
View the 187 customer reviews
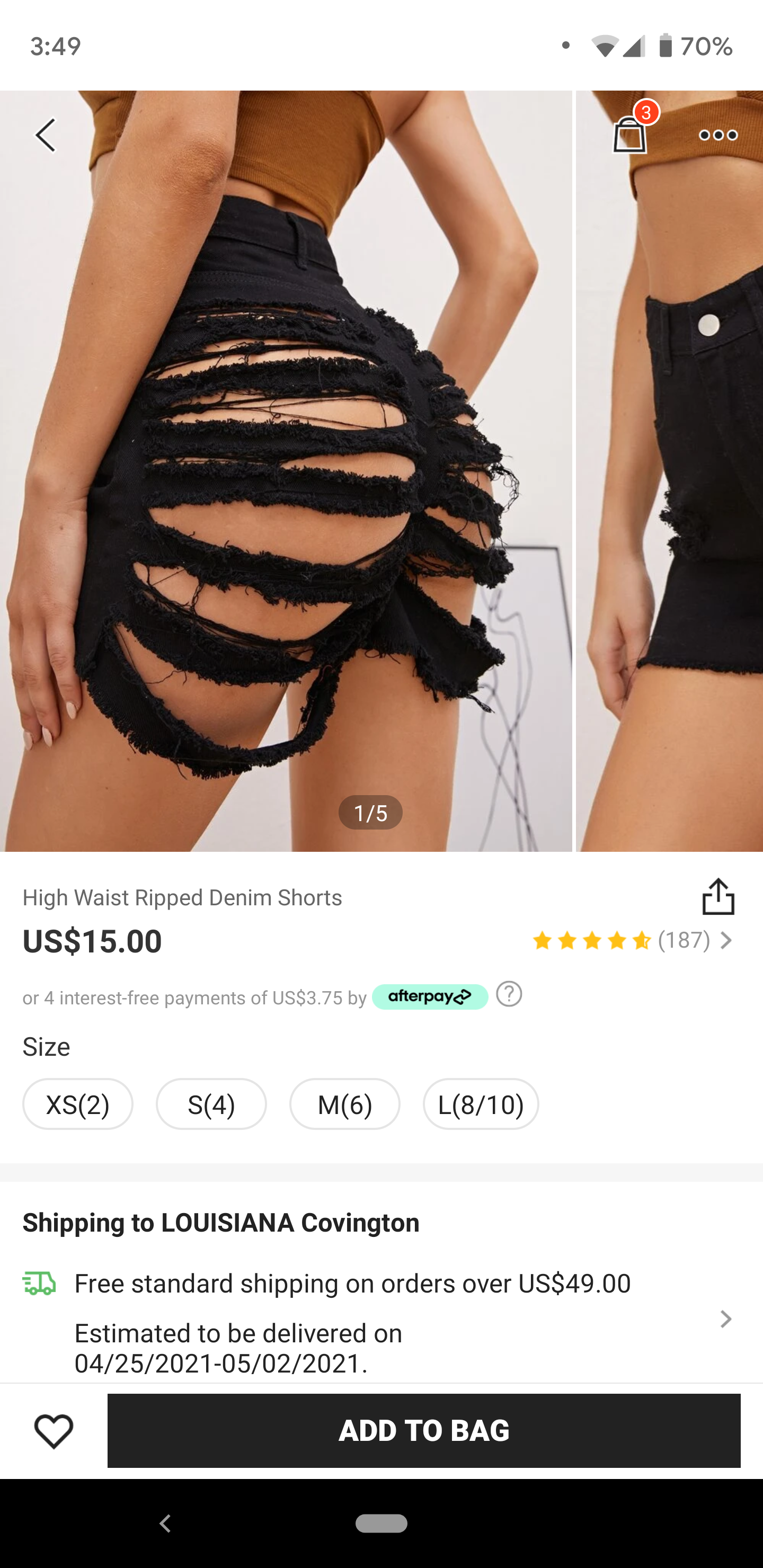point(632,940)
